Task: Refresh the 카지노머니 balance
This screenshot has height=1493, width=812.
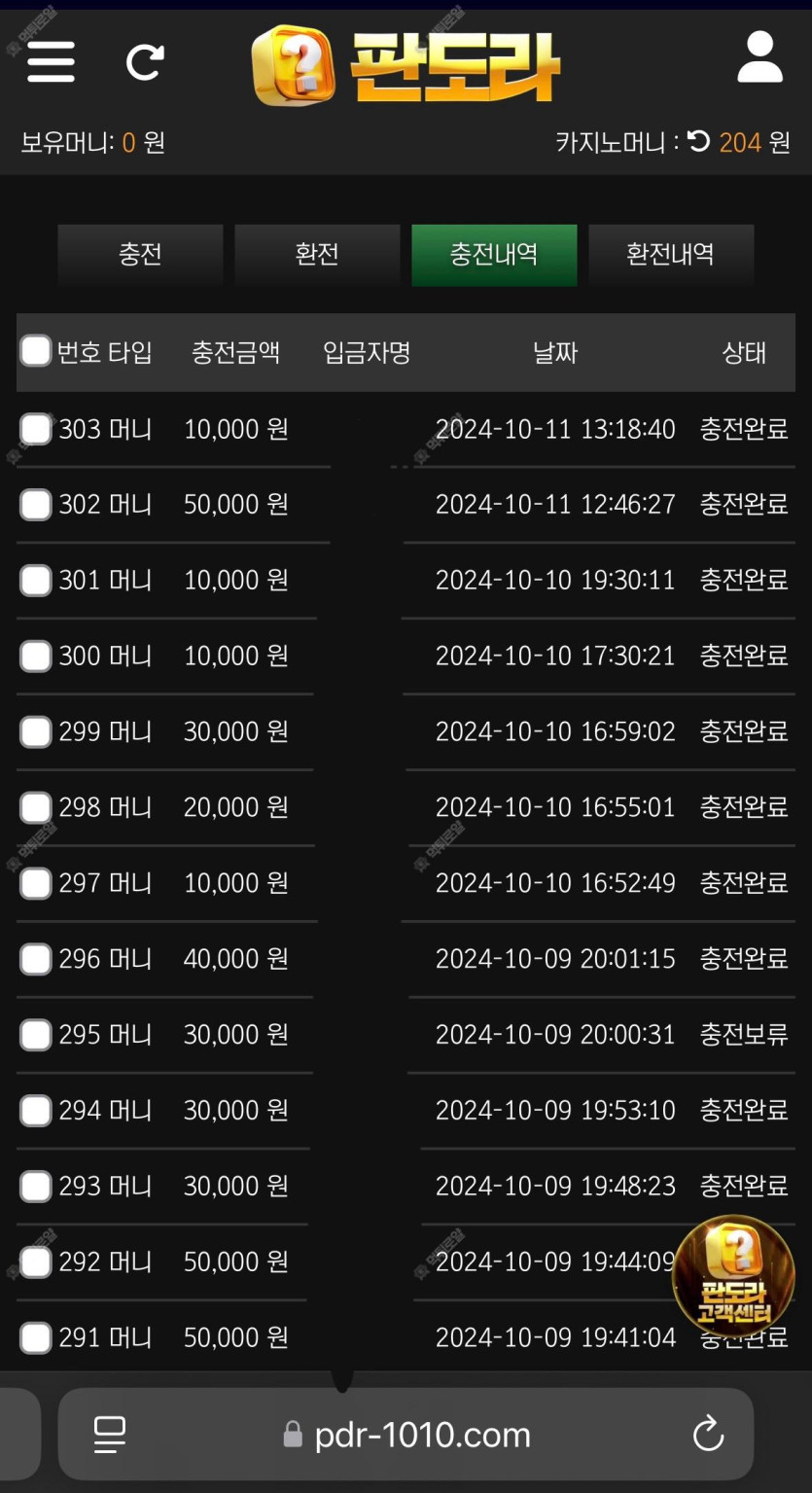Action: 698,142
